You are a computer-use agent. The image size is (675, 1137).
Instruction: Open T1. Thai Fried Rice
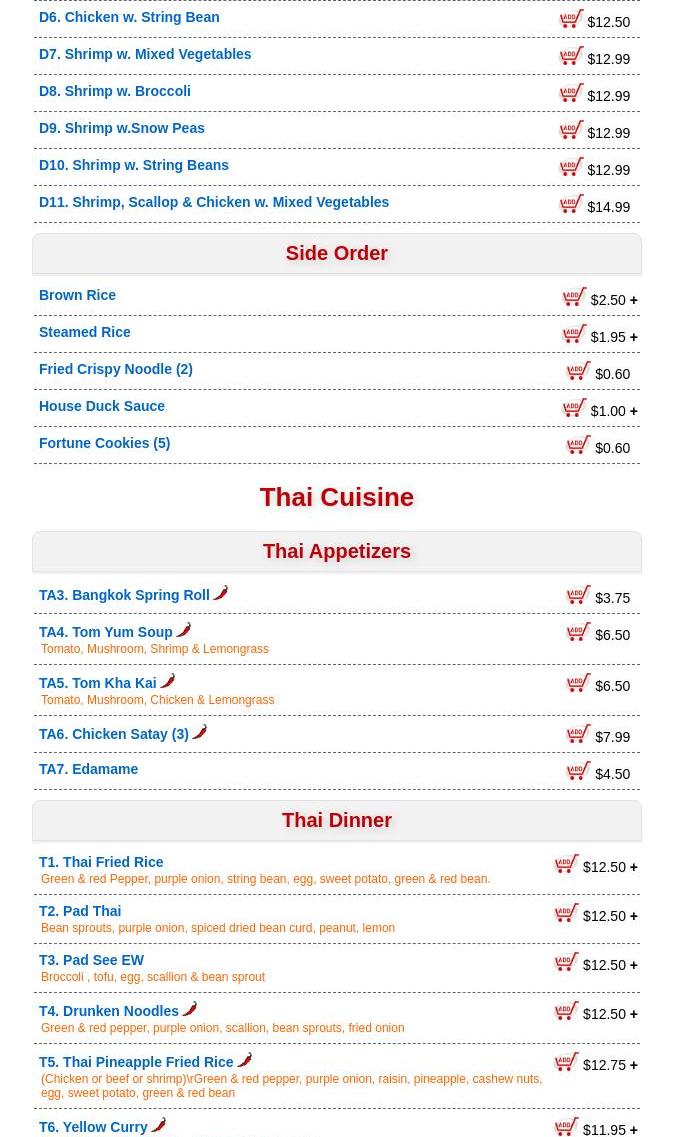[101, 862]
